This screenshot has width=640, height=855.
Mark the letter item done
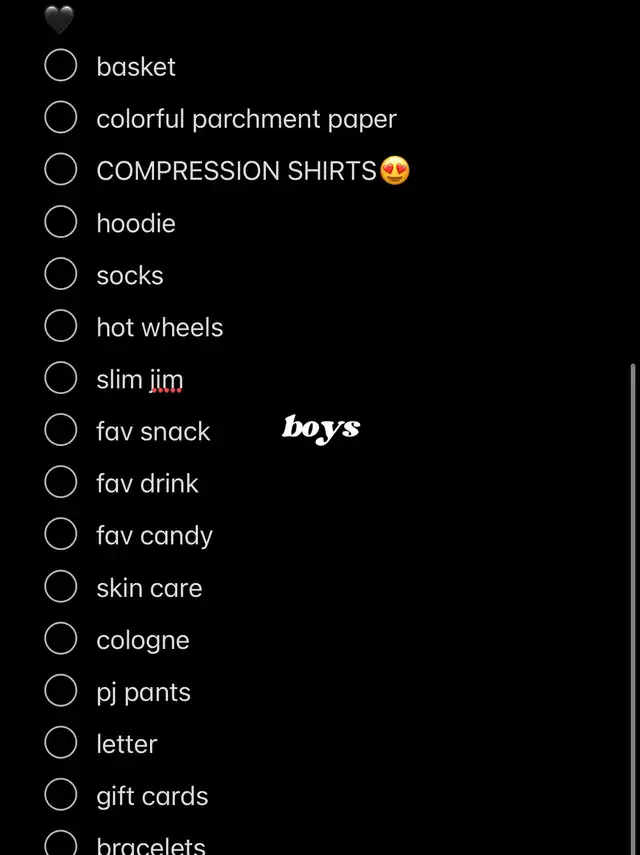point(61,742)
